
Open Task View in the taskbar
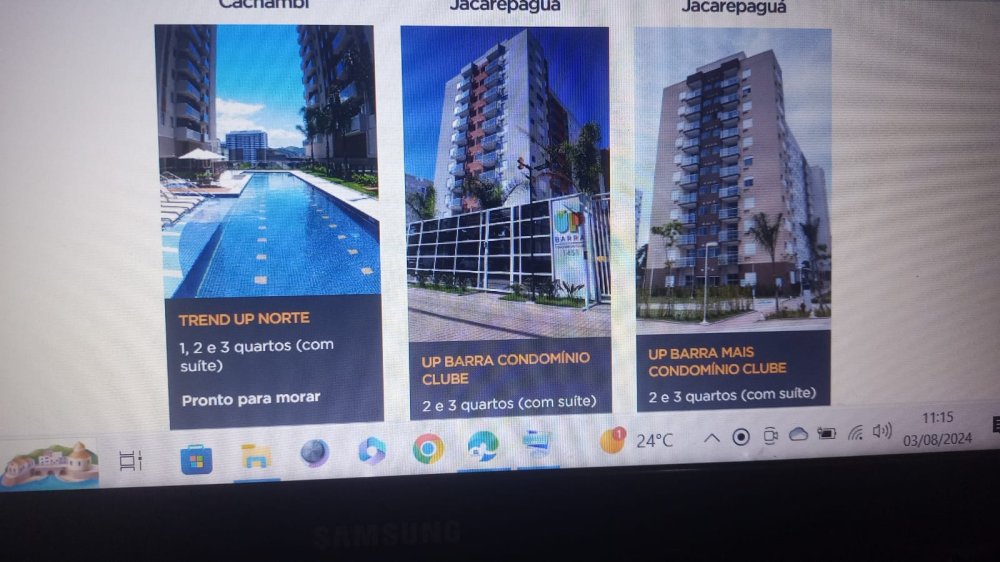click(x=131, y=460)
